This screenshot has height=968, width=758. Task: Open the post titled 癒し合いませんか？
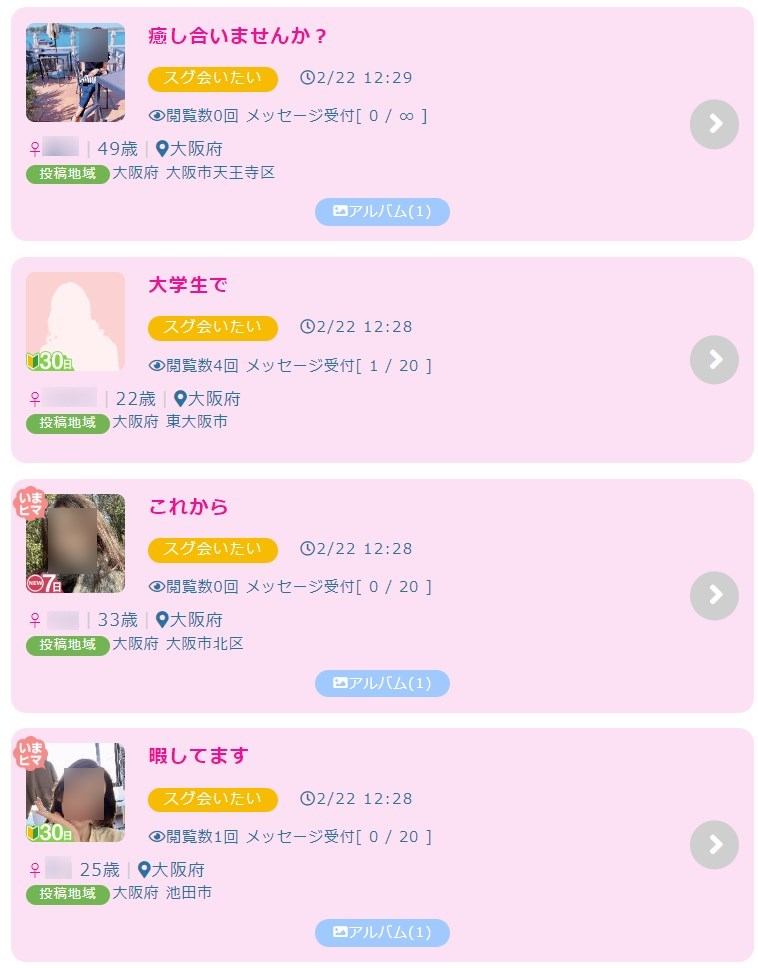[x=238, y=36]
